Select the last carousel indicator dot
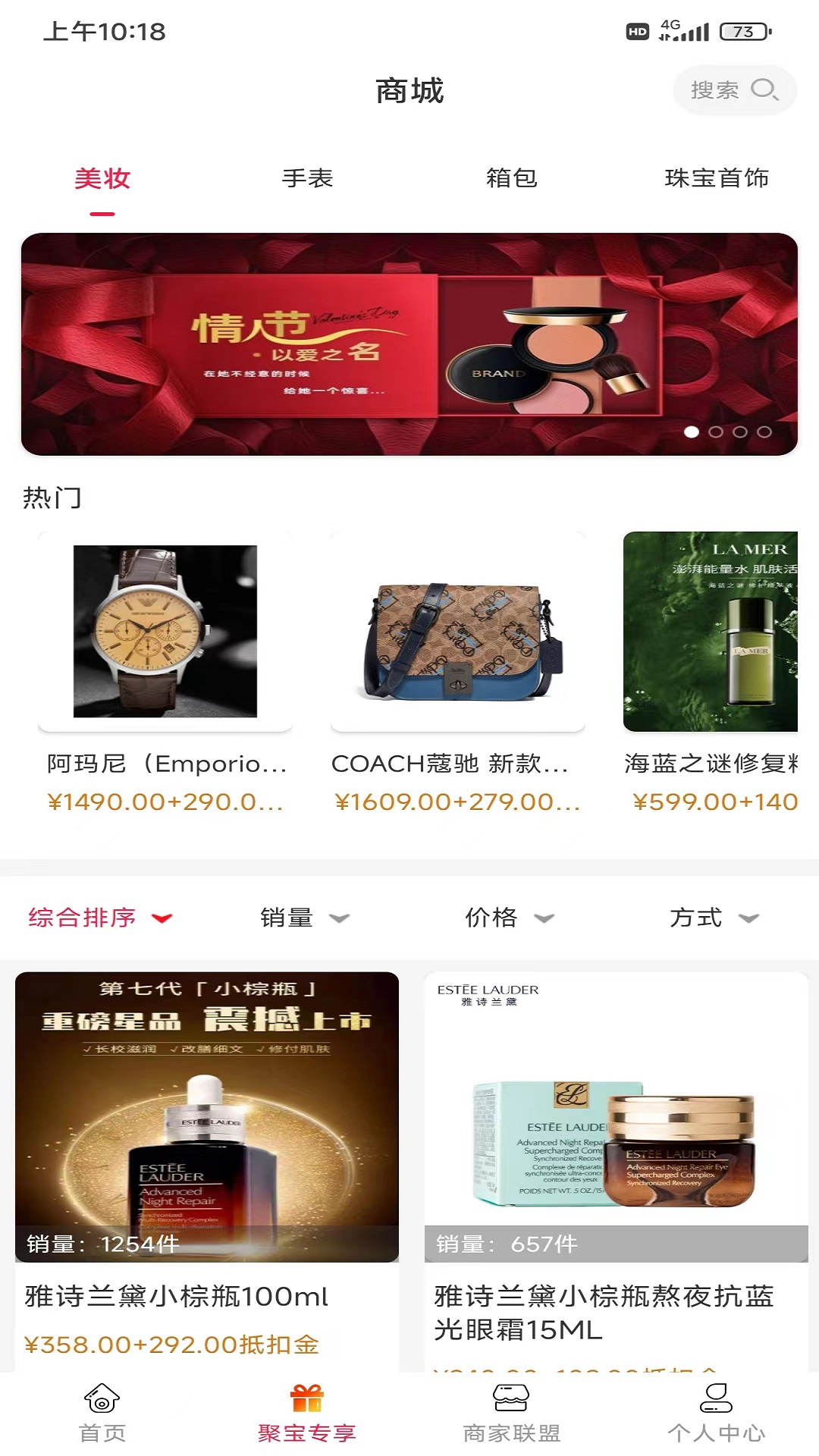This screenshot has height=1456, width=819. [x=764, y=432]
